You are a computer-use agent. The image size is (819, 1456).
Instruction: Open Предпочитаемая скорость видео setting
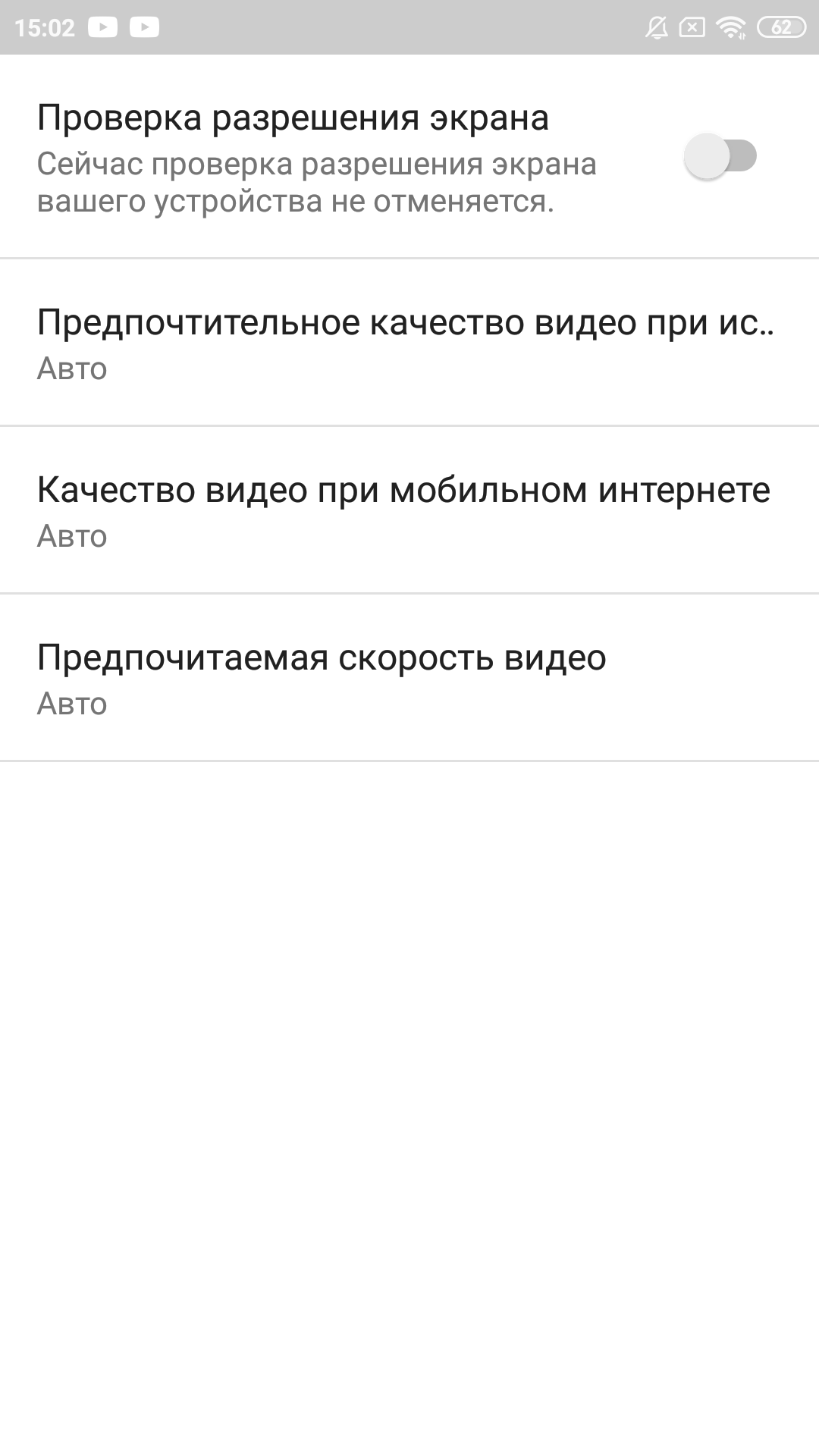tap(409, 678)
